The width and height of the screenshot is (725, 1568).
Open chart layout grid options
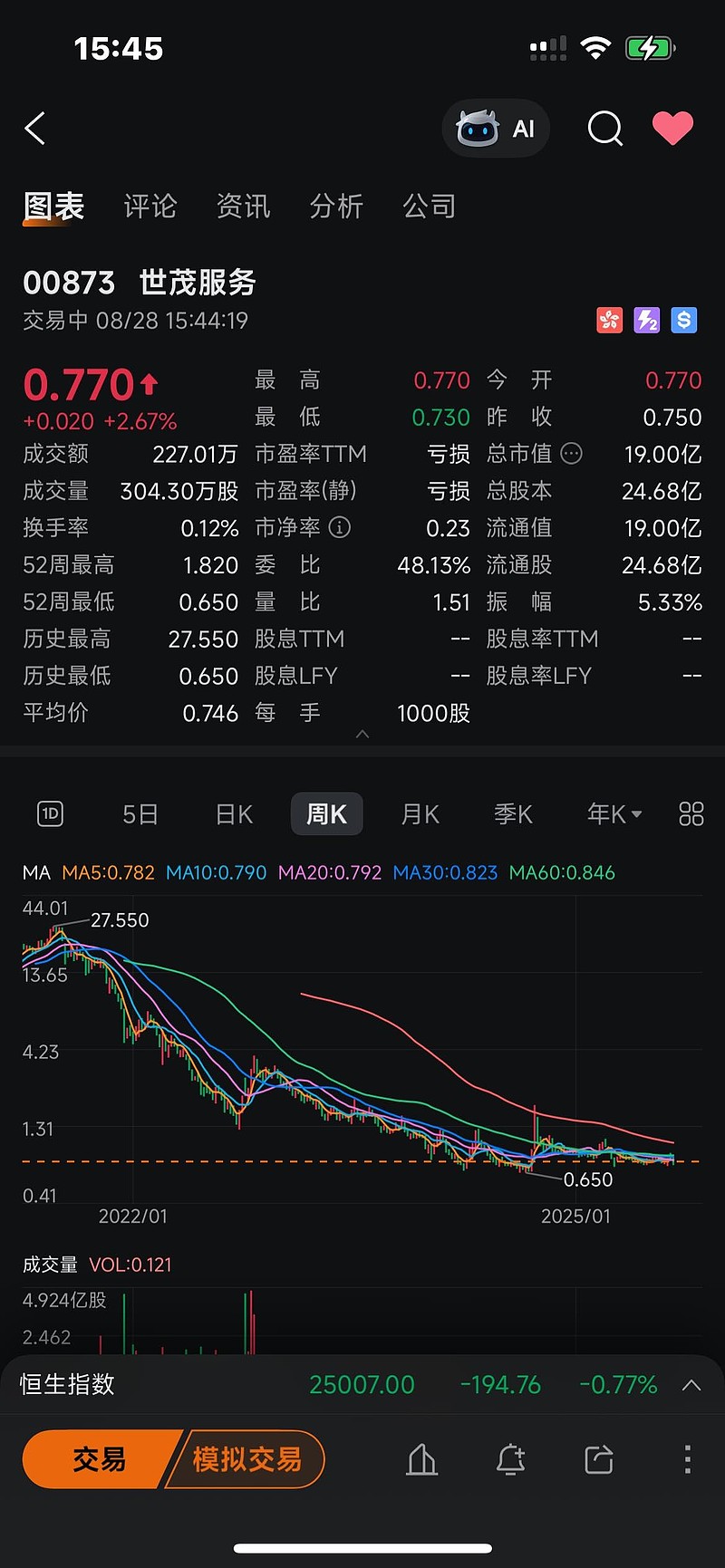click(691, 814)
